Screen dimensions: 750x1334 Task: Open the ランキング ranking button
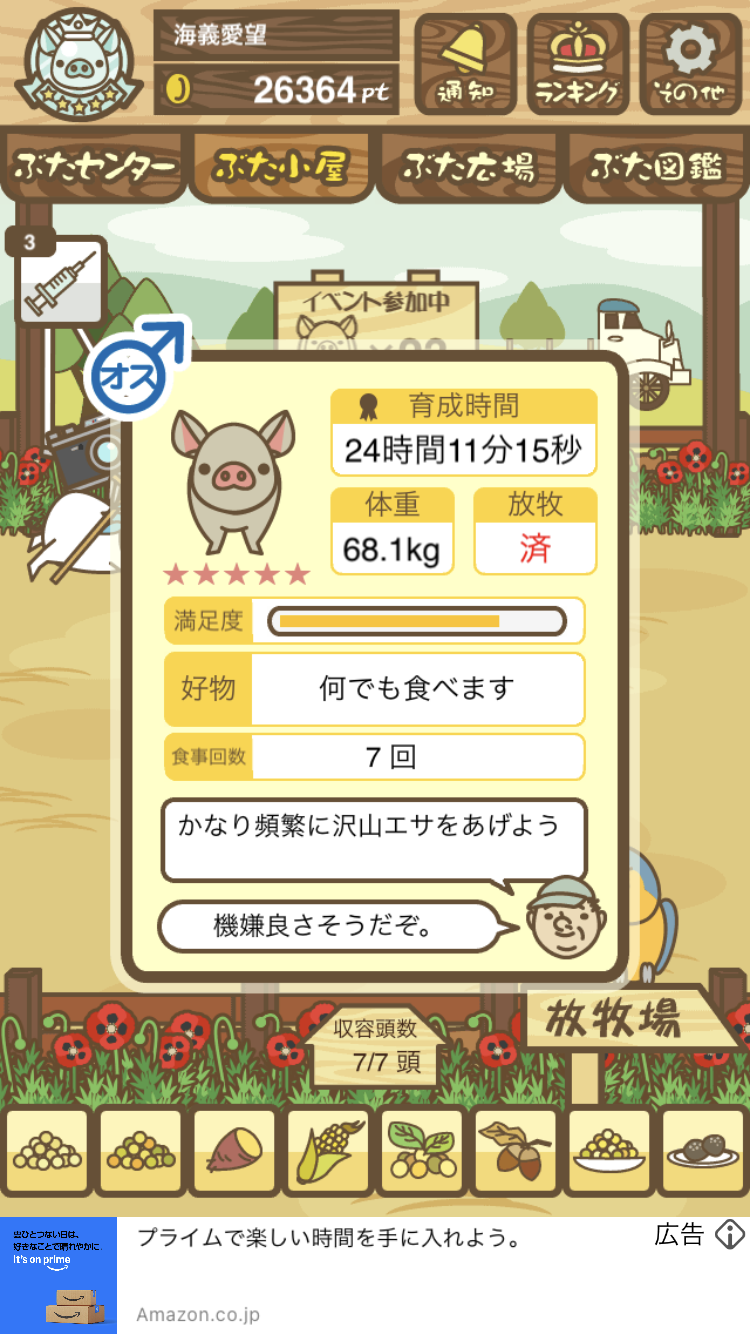pyautogui.click(x=578, y=64)
